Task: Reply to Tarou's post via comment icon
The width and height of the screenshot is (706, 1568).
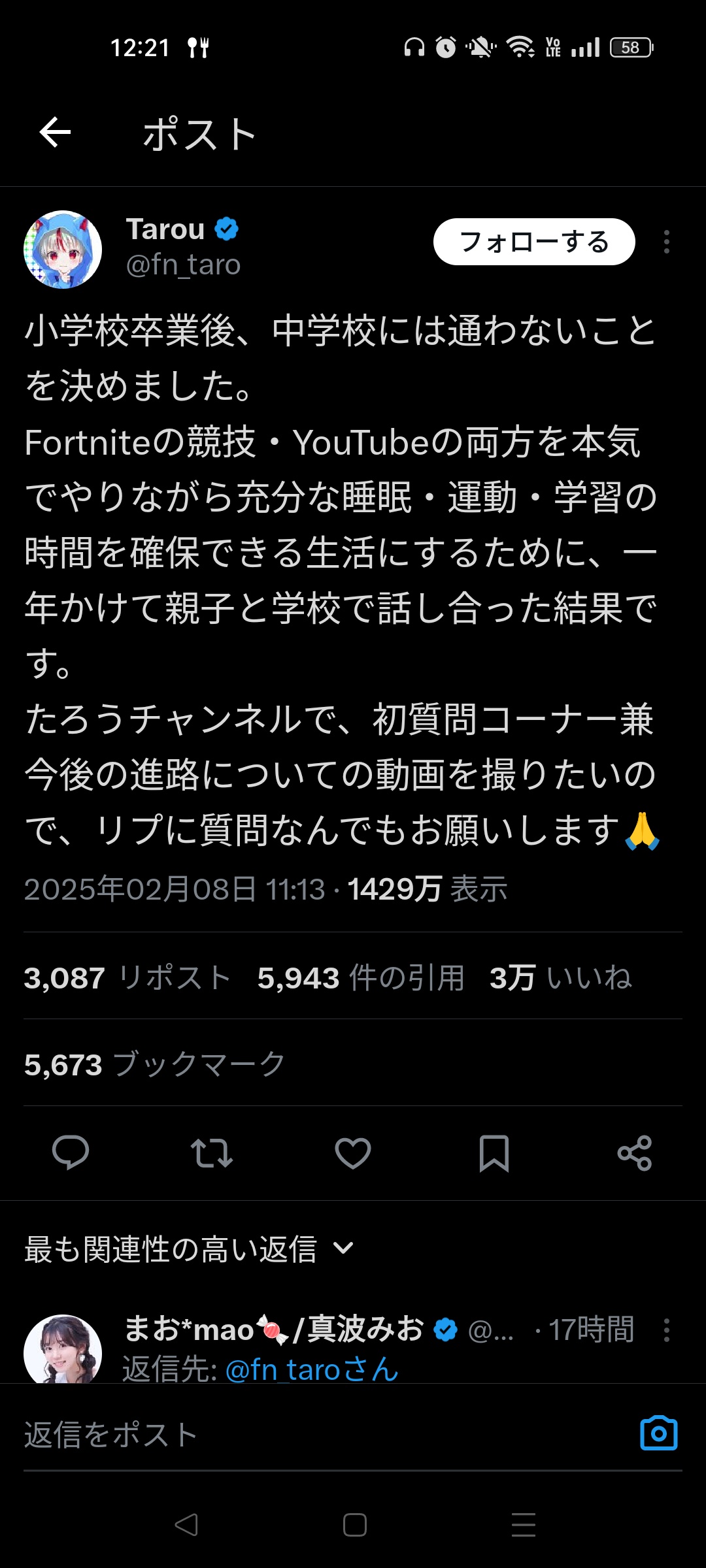Action: click(71, 1152)
